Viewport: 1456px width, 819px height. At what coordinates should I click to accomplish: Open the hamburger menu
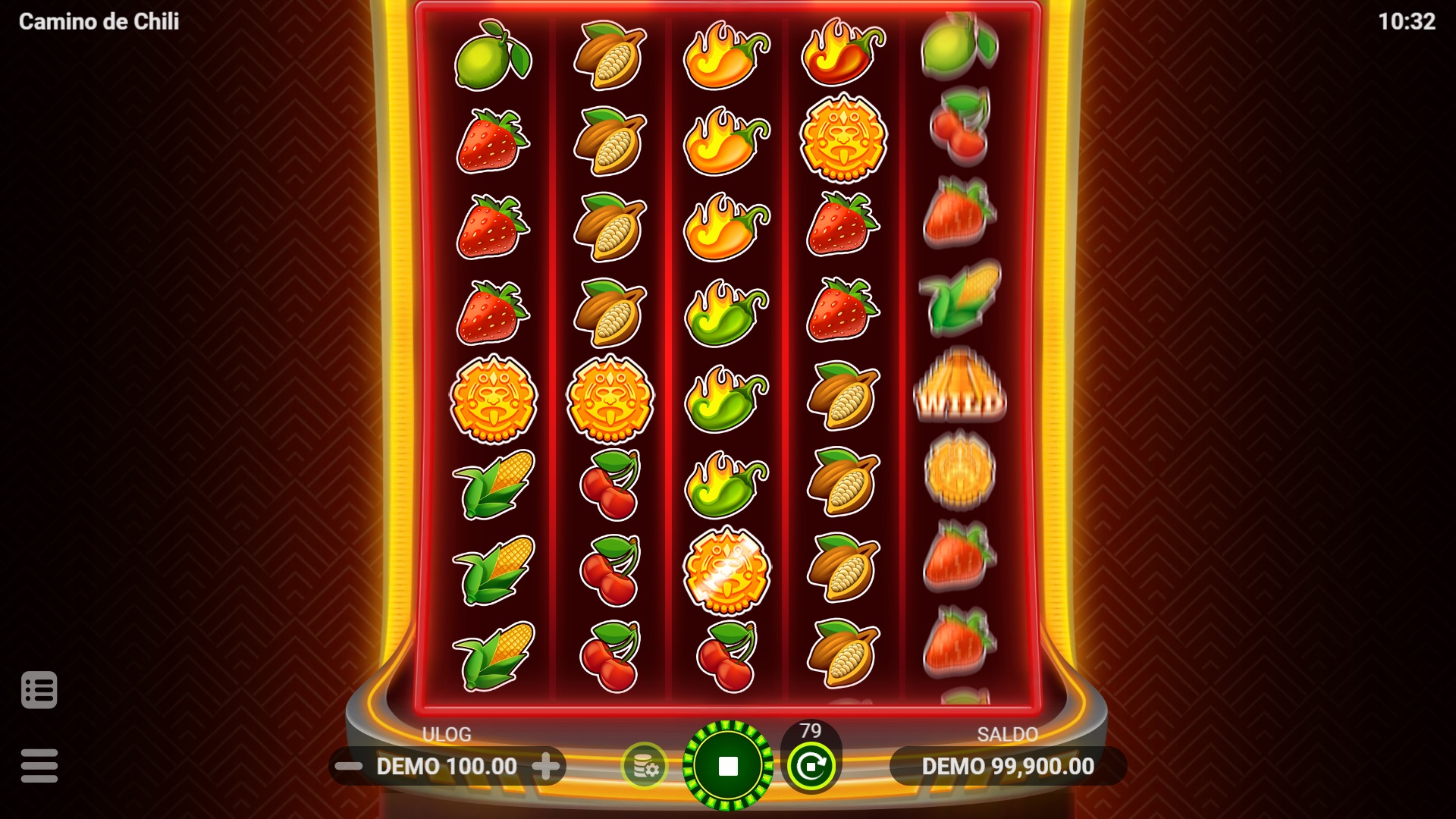click(x=39, y=765)
